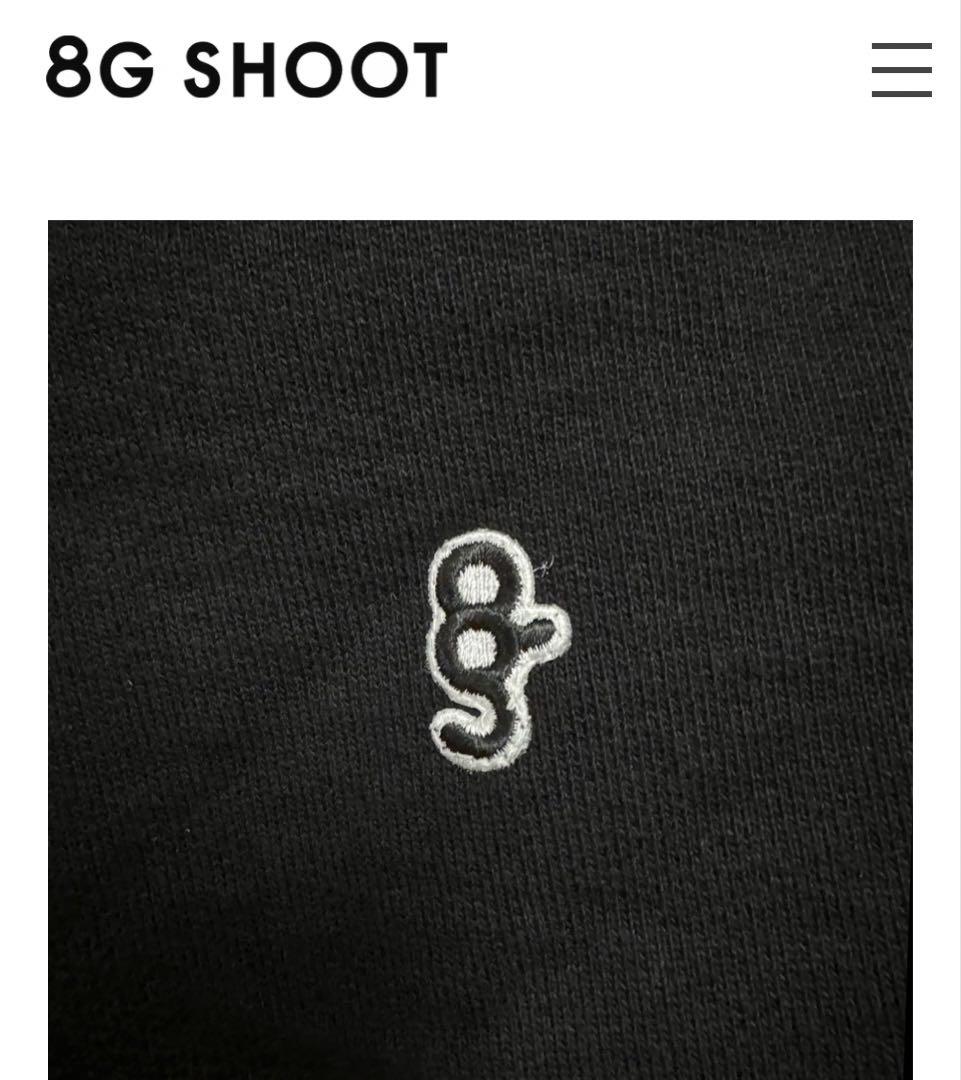Viewport: 961px width, 1080px height.
Task: Return home via the 8G SHOOT wordmark
Action: [243, 70]
